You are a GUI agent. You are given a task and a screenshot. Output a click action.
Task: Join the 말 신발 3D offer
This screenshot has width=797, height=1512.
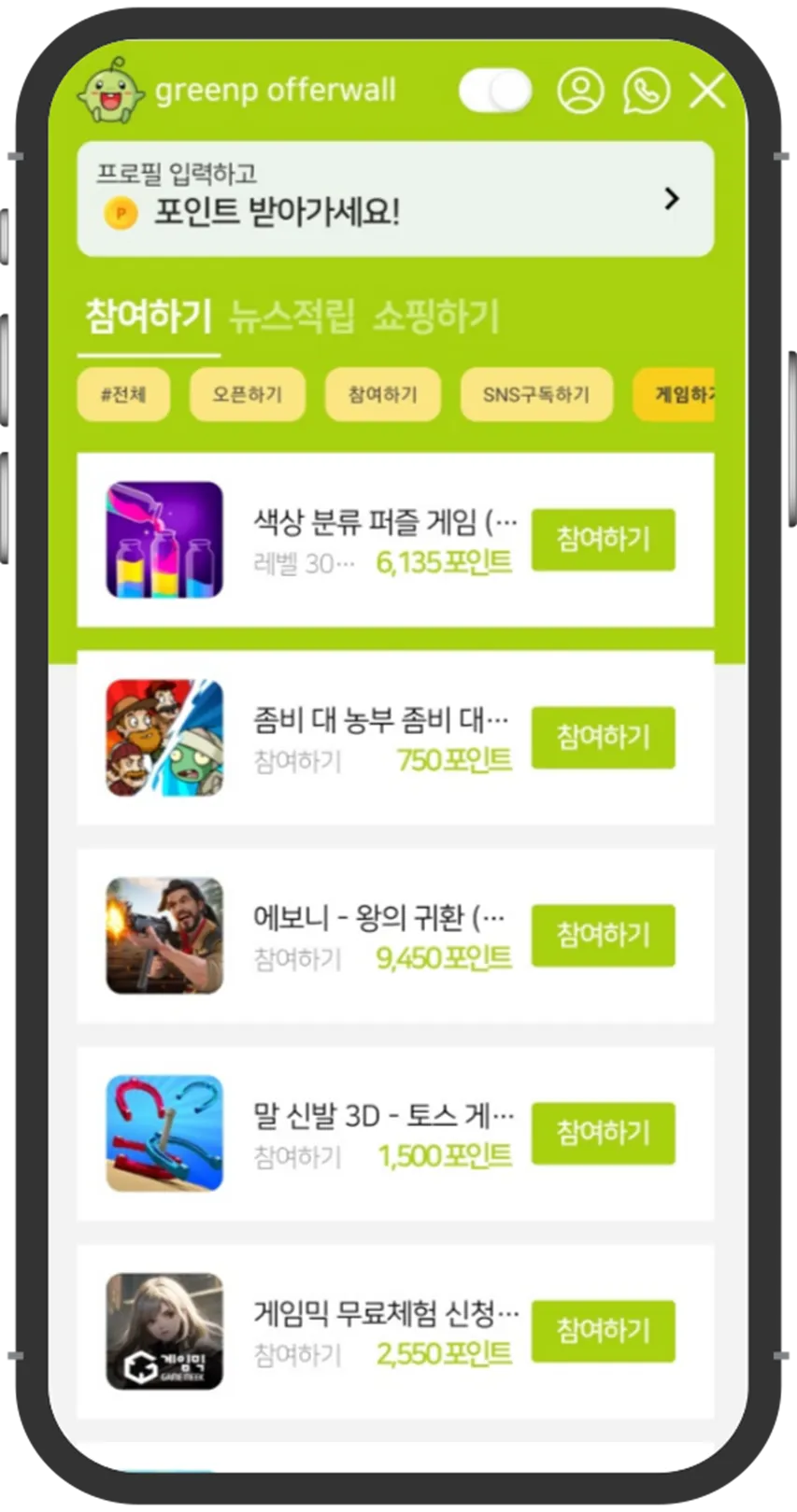click(x=603, y=1133)
